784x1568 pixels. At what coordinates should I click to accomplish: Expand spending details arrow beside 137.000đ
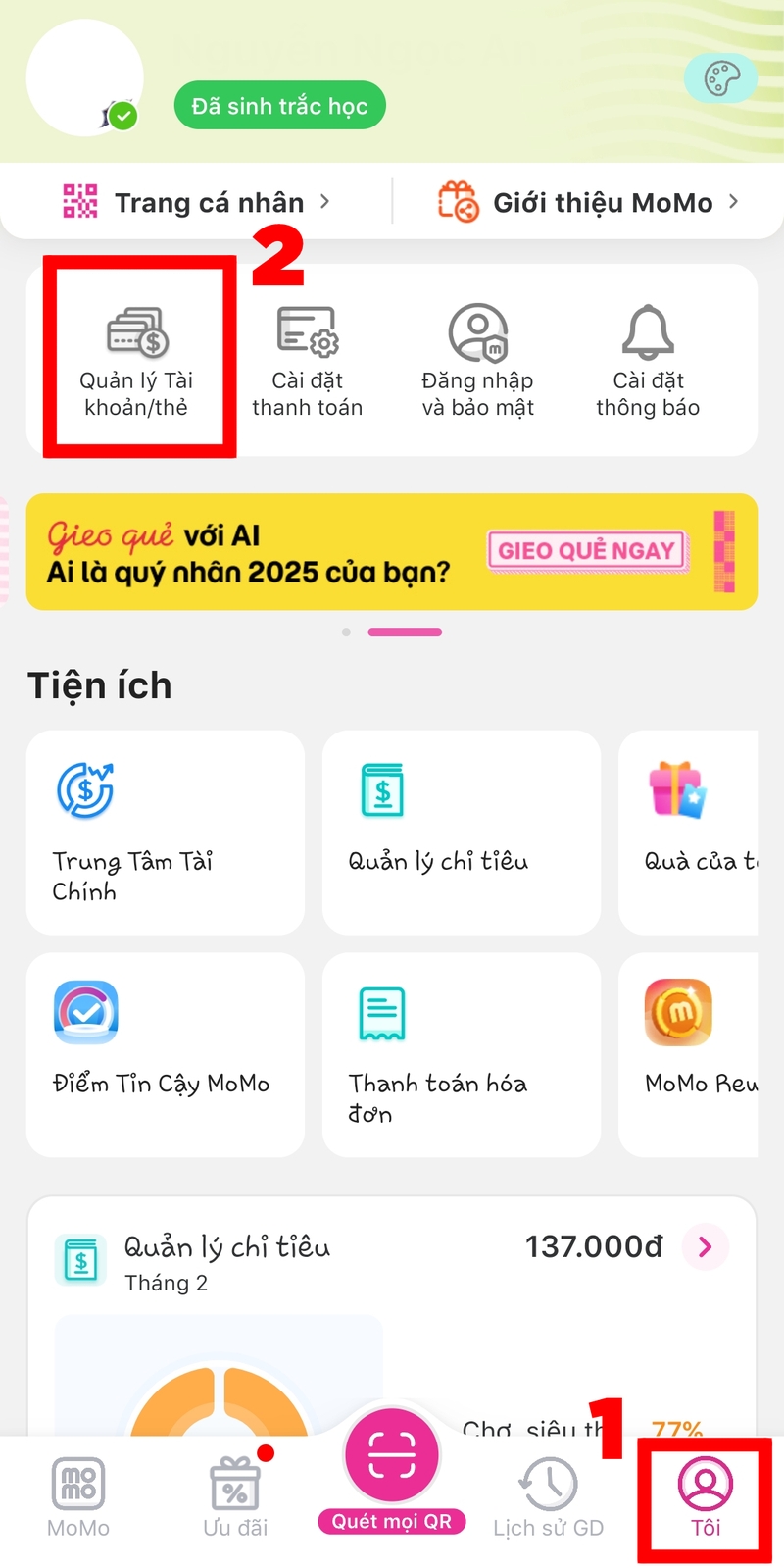point(705,1246)
